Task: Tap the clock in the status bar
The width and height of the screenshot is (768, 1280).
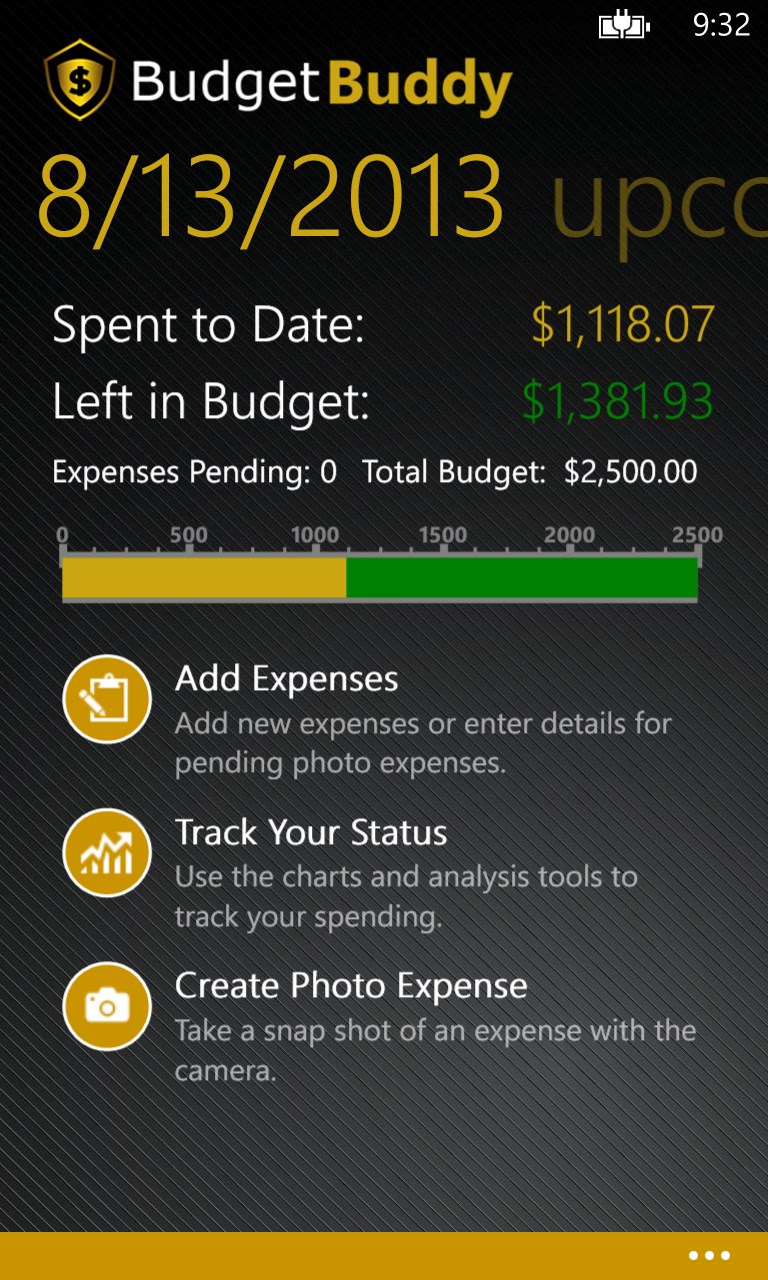Action: (722, 26)
